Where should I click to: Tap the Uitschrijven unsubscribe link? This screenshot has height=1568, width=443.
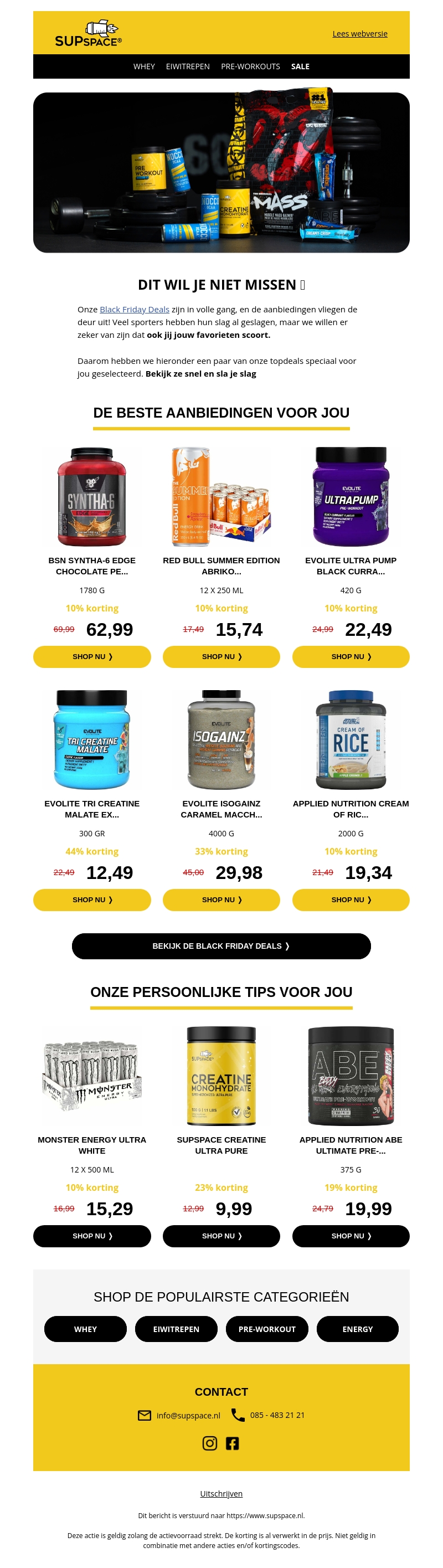point(221,1493)
